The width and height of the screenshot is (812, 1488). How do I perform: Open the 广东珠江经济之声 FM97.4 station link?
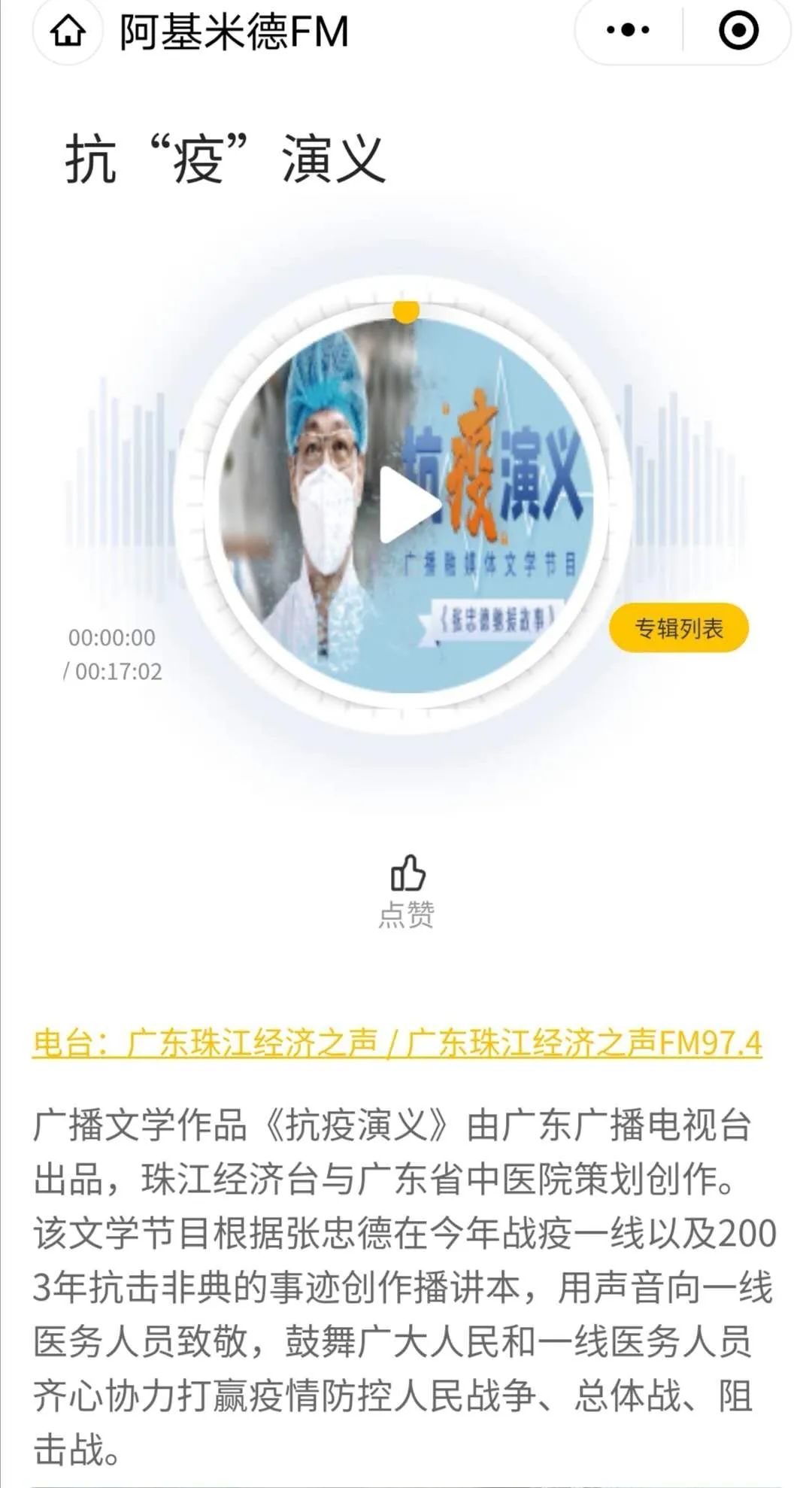(397, 1043)
